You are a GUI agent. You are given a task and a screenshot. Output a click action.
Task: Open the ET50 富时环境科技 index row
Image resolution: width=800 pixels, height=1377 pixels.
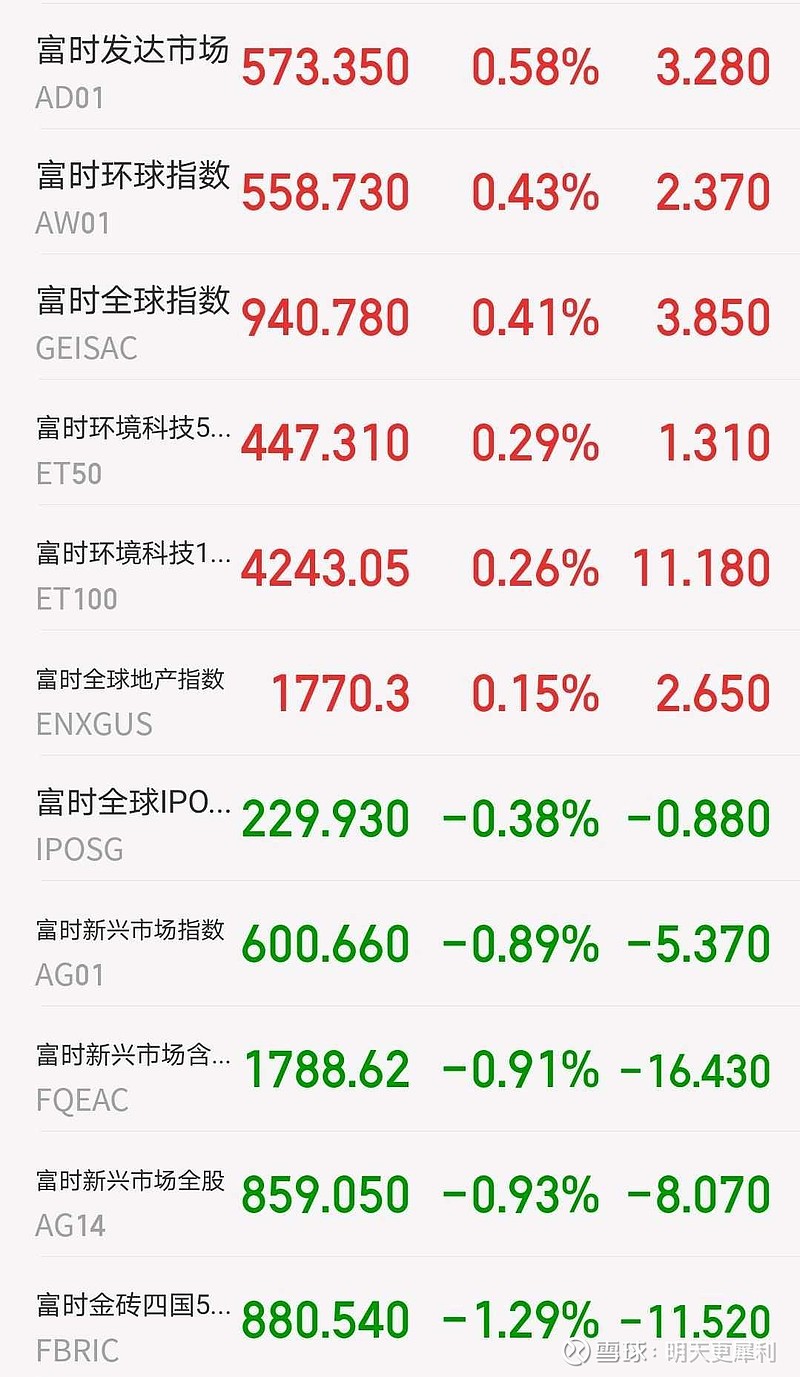click(x=400, y=441)
